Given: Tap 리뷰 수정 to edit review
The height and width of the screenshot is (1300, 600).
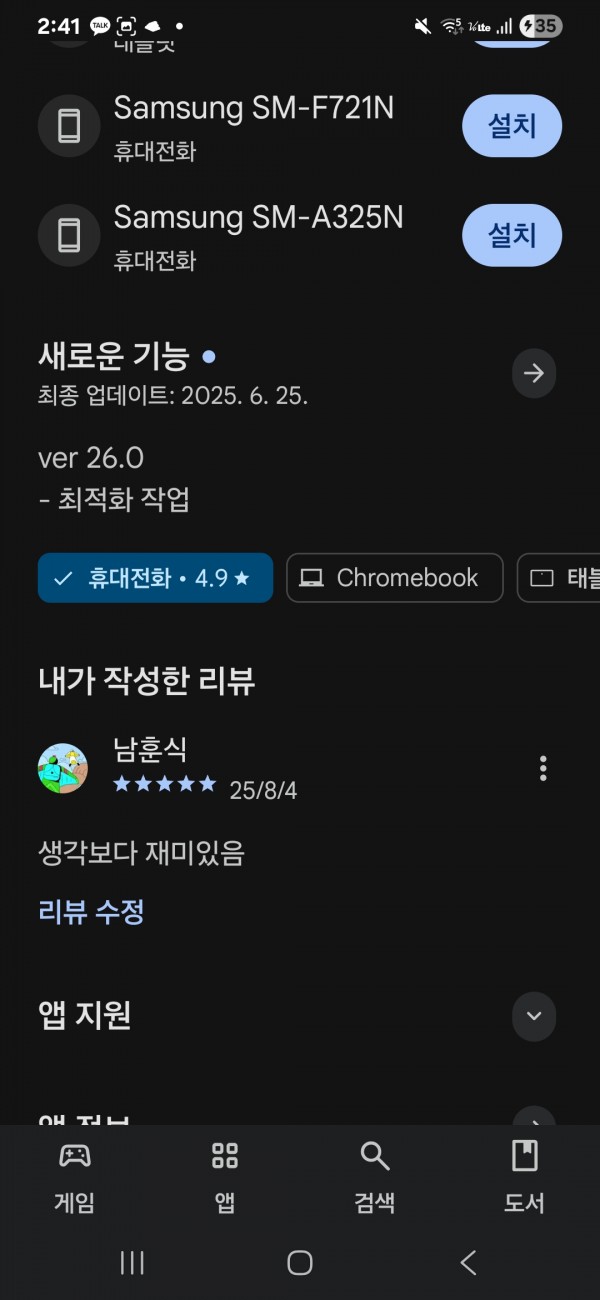Looking at the screenshot, I should click(x=91, y=911).
